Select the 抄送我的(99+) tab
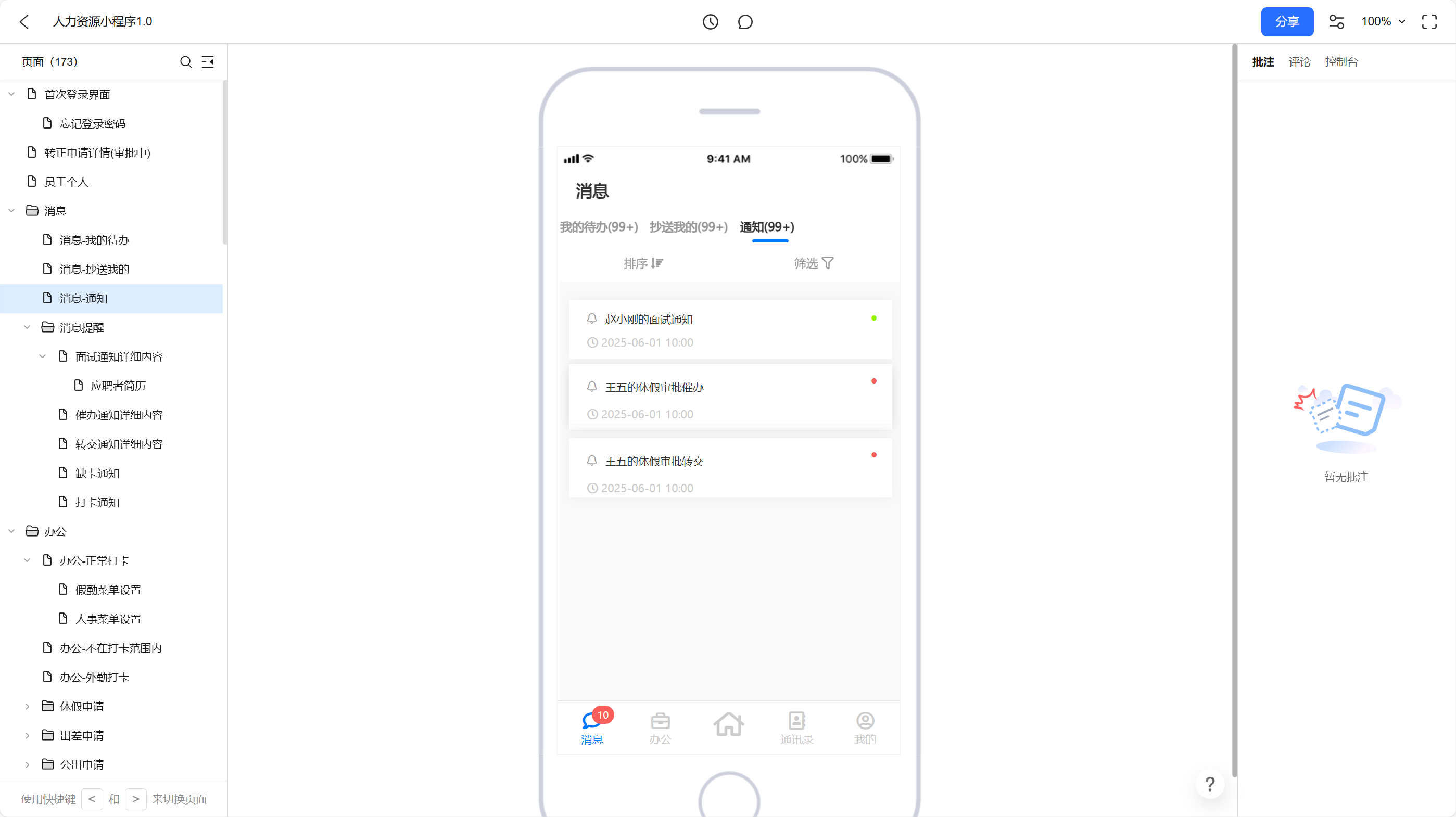Screen dimensions: 1456x817 click(x=688, y=226)
